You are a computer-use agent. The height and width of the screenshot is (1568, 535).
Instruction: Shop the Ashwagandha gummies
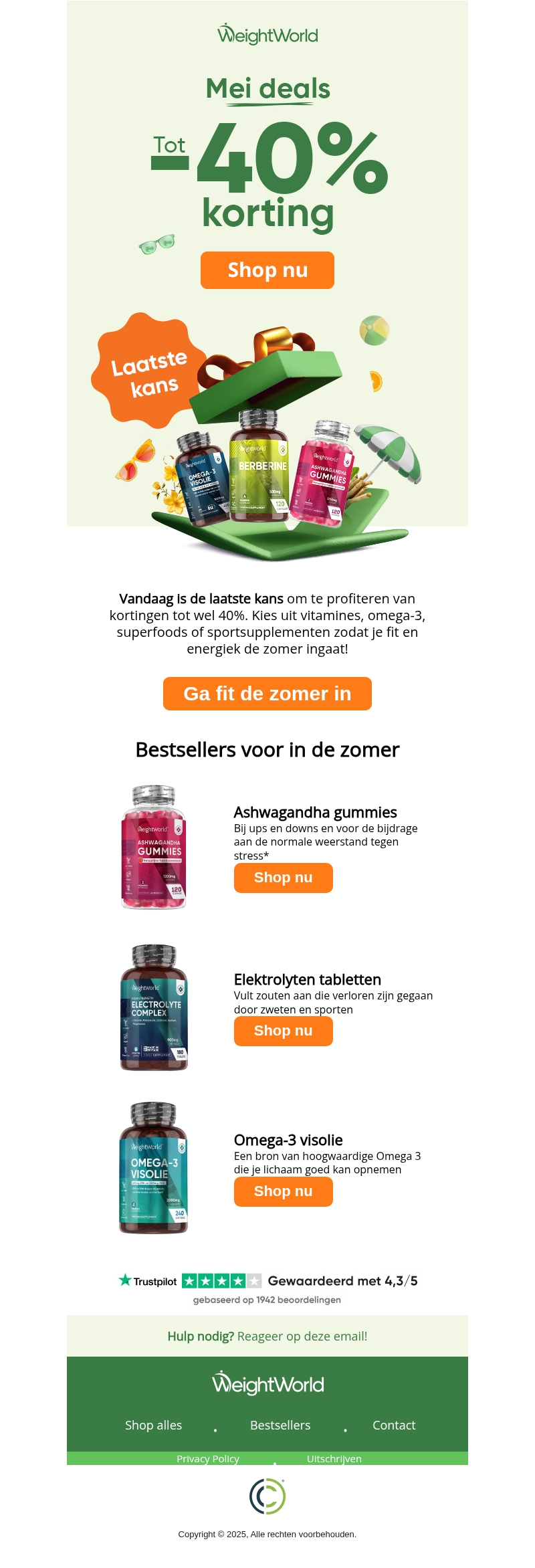click(x=283, y=878)
